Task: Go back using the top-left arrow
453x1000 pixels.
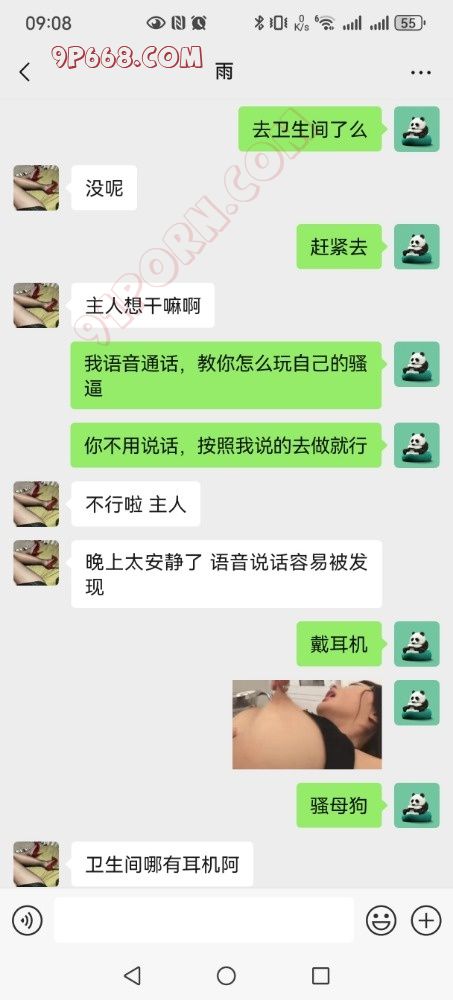Action: pyautogui.click(x=25, y=72)
